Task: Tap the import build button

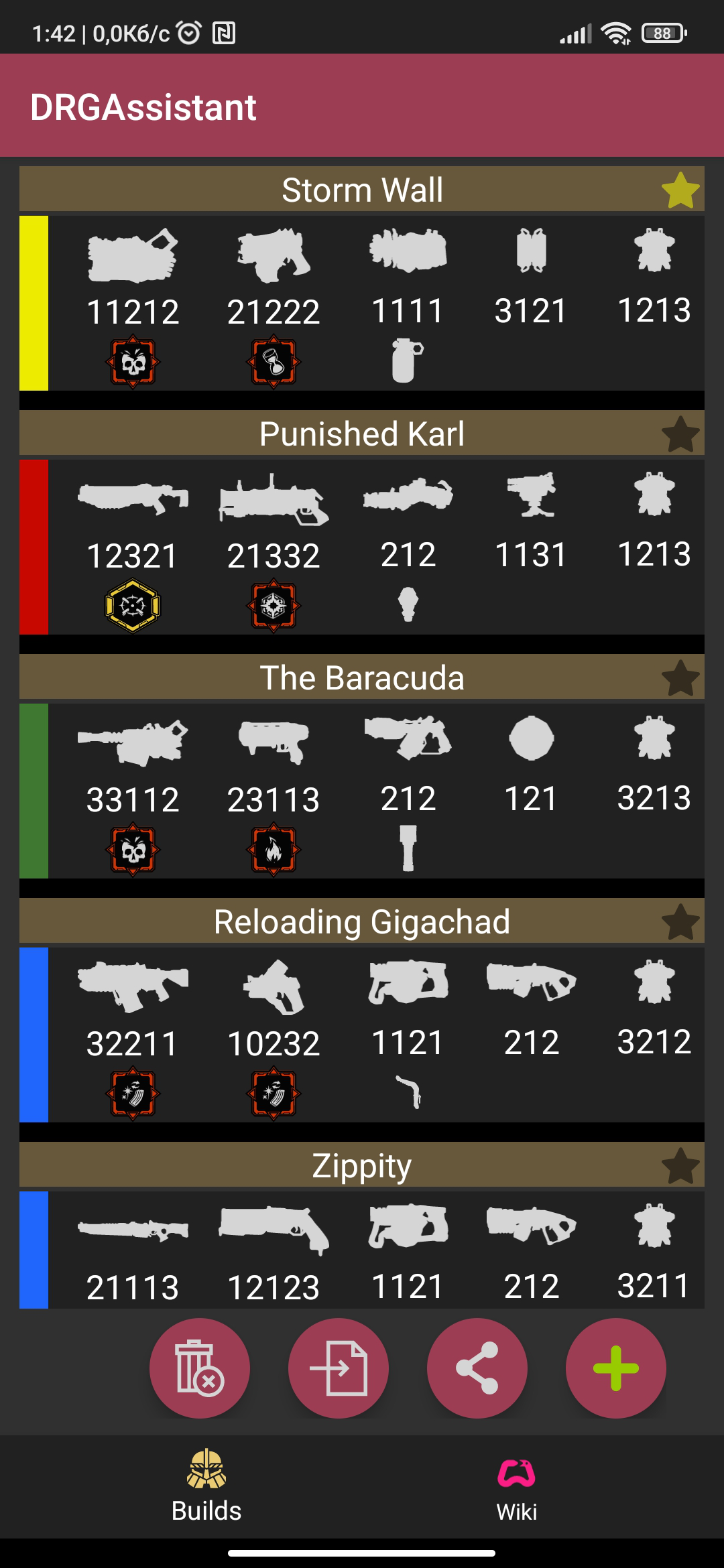Action: 339,1368
